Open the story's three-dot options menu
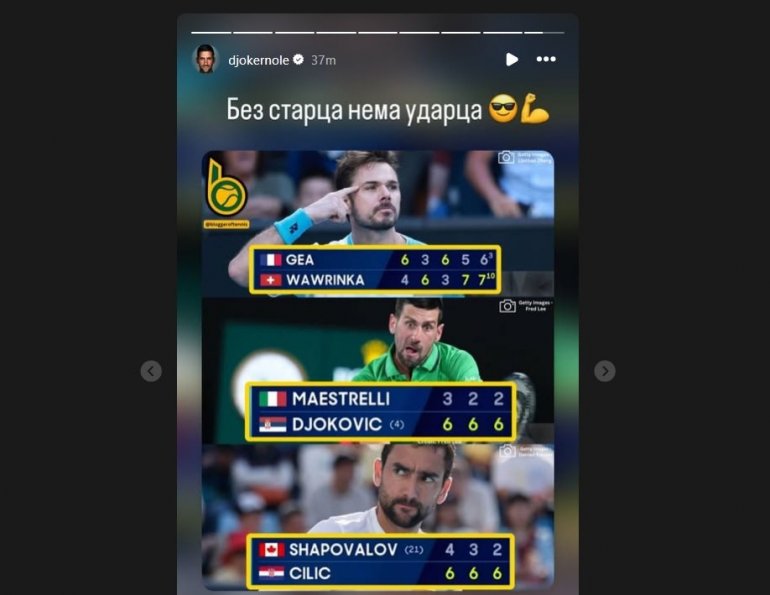Viewport: 770px width, 595px height. coord(545,59)
